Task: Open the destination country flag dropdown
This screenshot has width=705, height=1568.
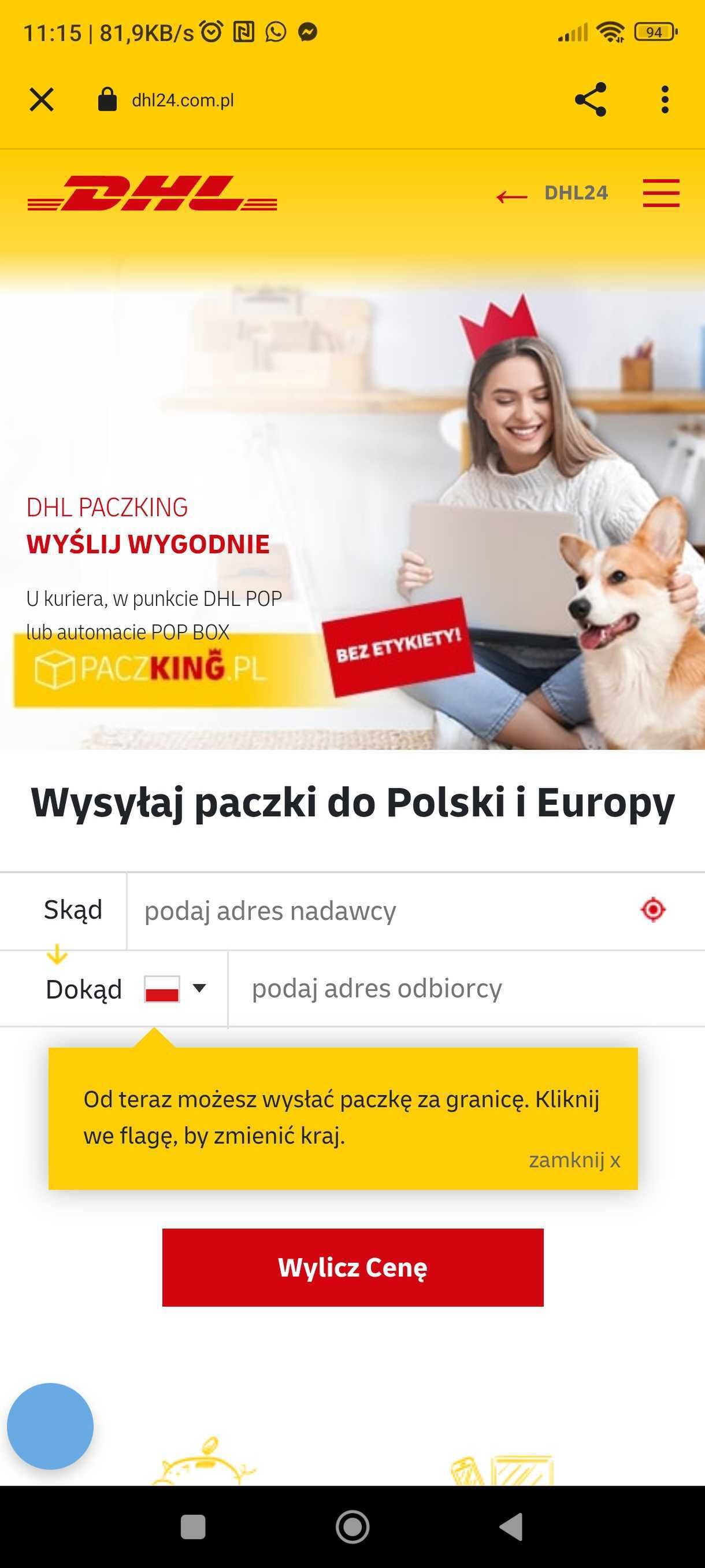Action: 176,989
